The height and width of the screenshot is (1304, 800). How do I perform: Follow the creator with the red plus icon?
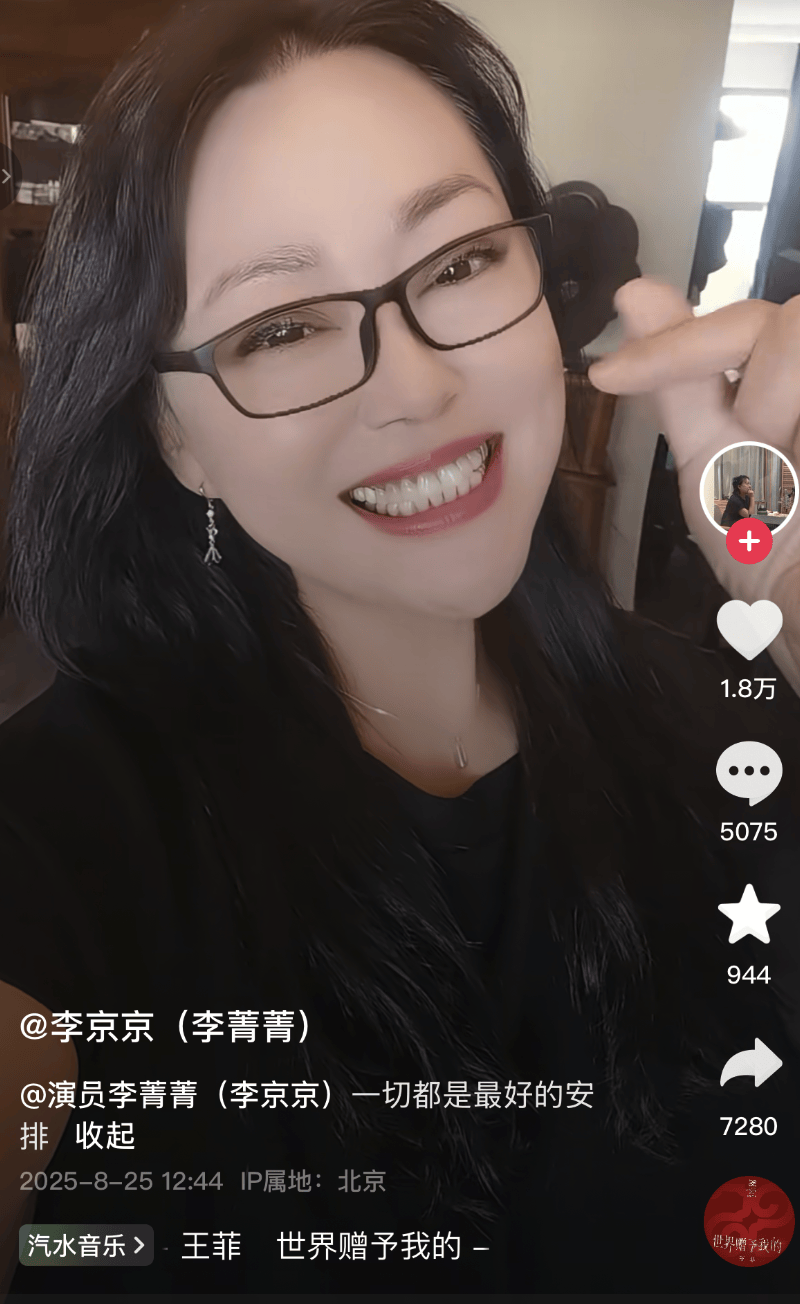point(748,540)
